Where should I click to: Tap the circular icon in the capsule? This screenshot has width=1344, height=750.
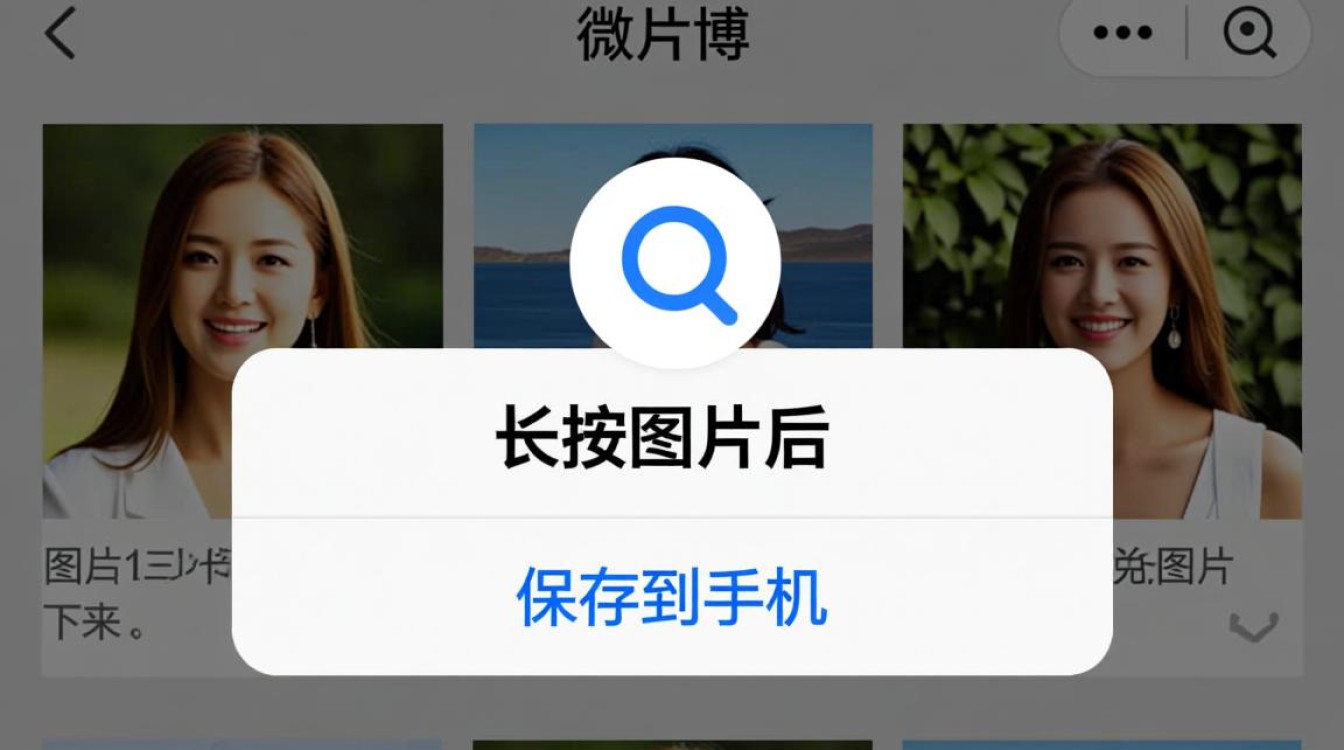1250,33
